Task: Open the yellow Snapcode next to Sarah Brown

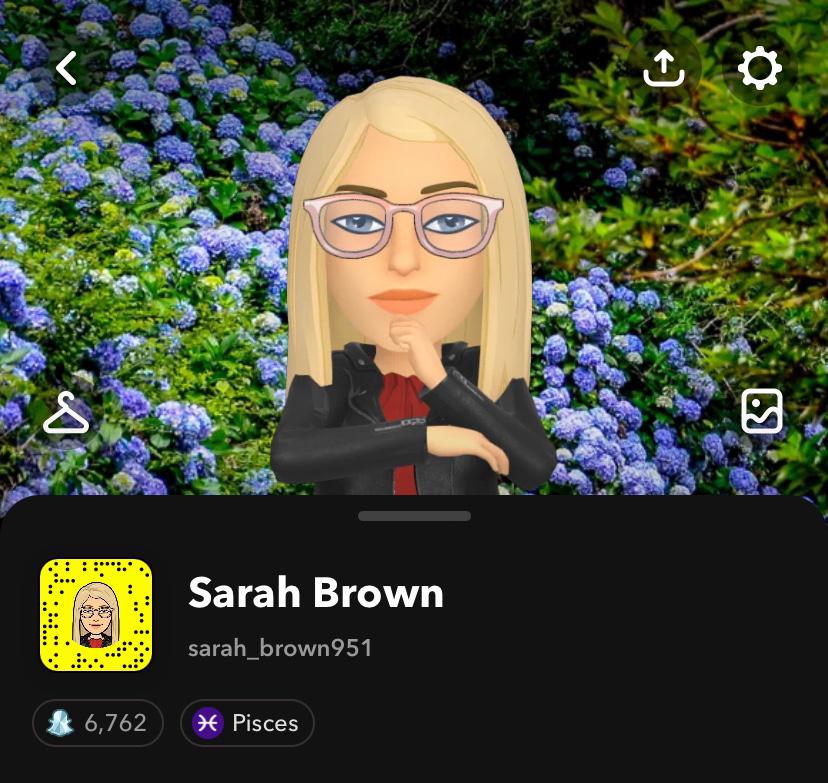Action: [x=96, y=615]
